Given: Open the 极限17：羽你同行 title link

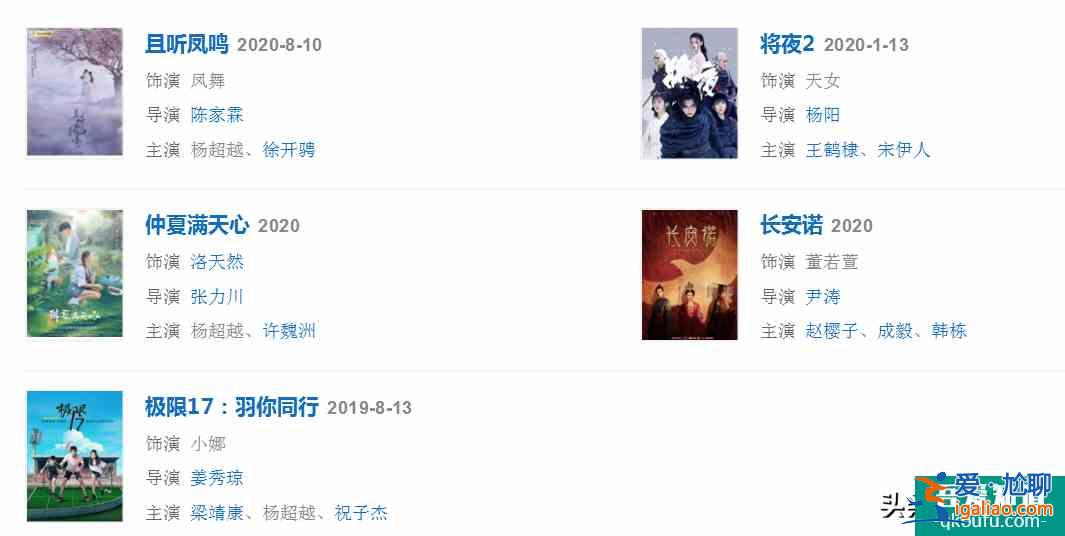Looking at the screenshot, I should (231, 407).
